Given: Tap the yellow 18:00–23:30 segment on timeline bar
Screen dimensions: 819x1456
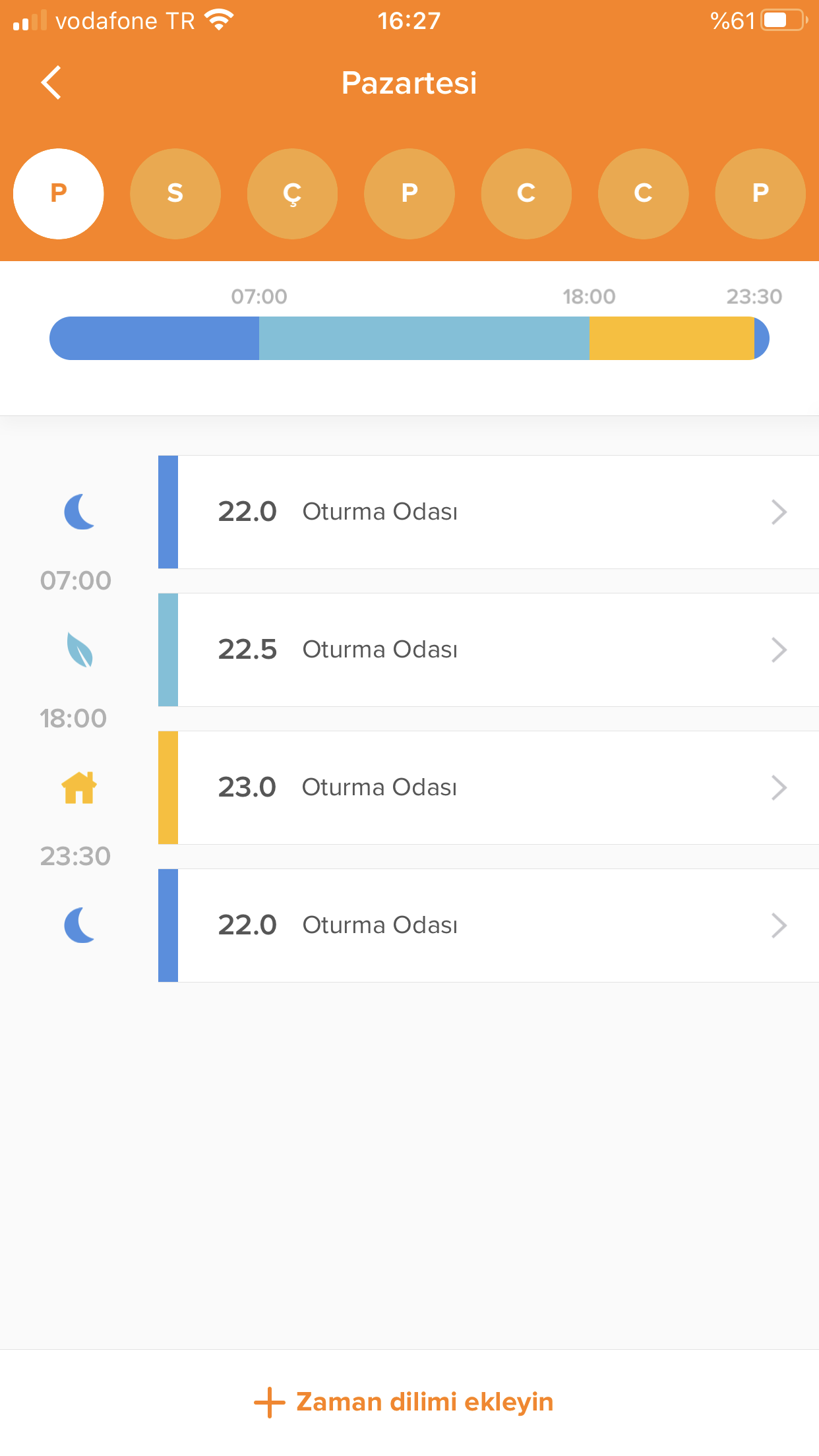Looking at the screenshot, I should coord(671,338).
